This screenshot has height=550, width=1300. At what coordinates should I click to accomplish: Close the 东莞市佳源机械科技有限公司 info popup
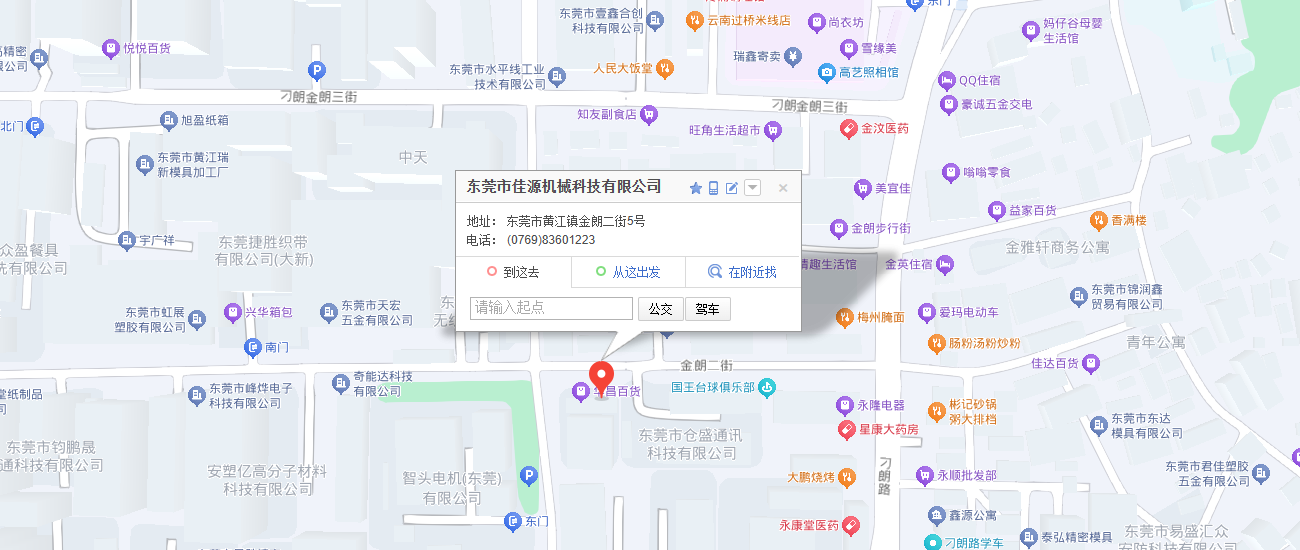tap(783, 188)
